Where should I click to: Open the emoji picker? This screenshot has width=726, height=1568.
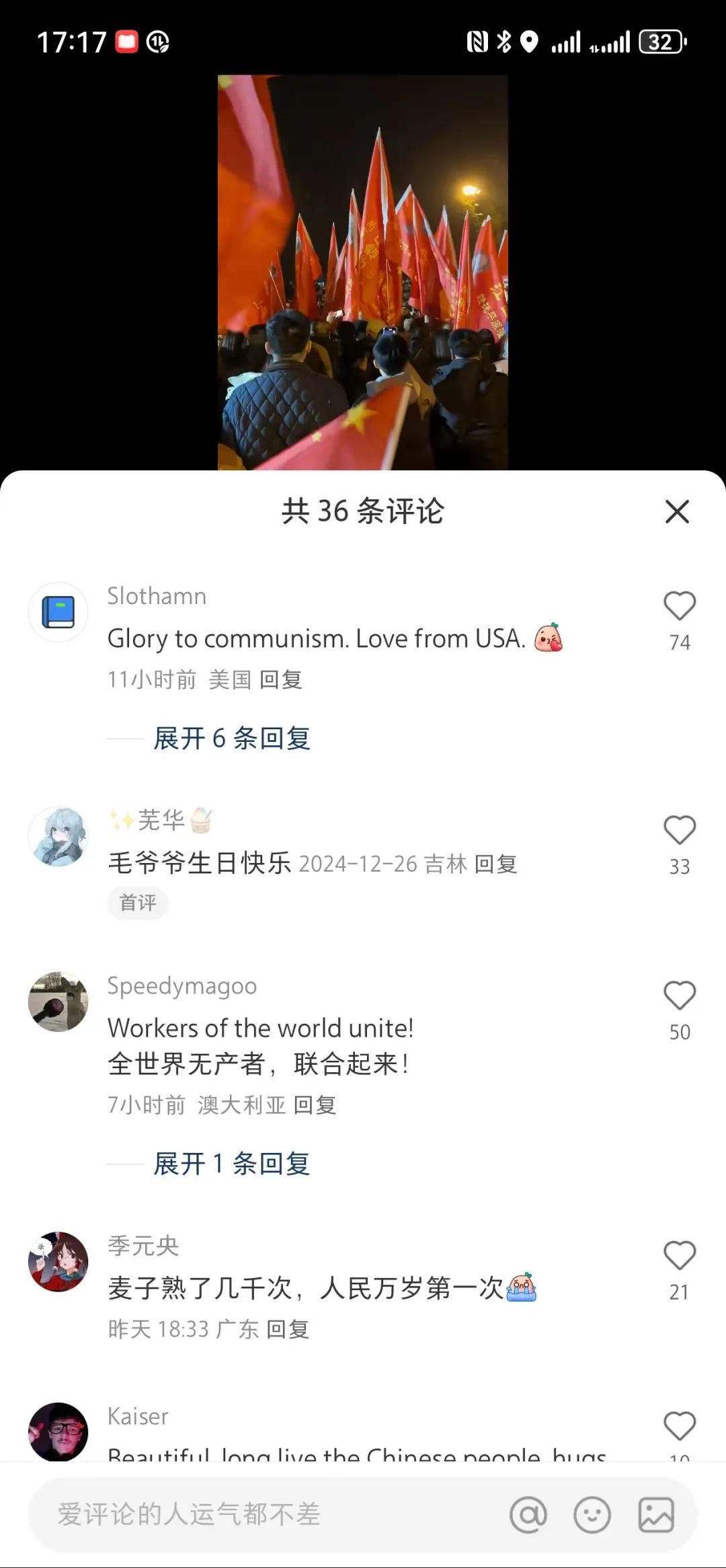[592, 1515]
